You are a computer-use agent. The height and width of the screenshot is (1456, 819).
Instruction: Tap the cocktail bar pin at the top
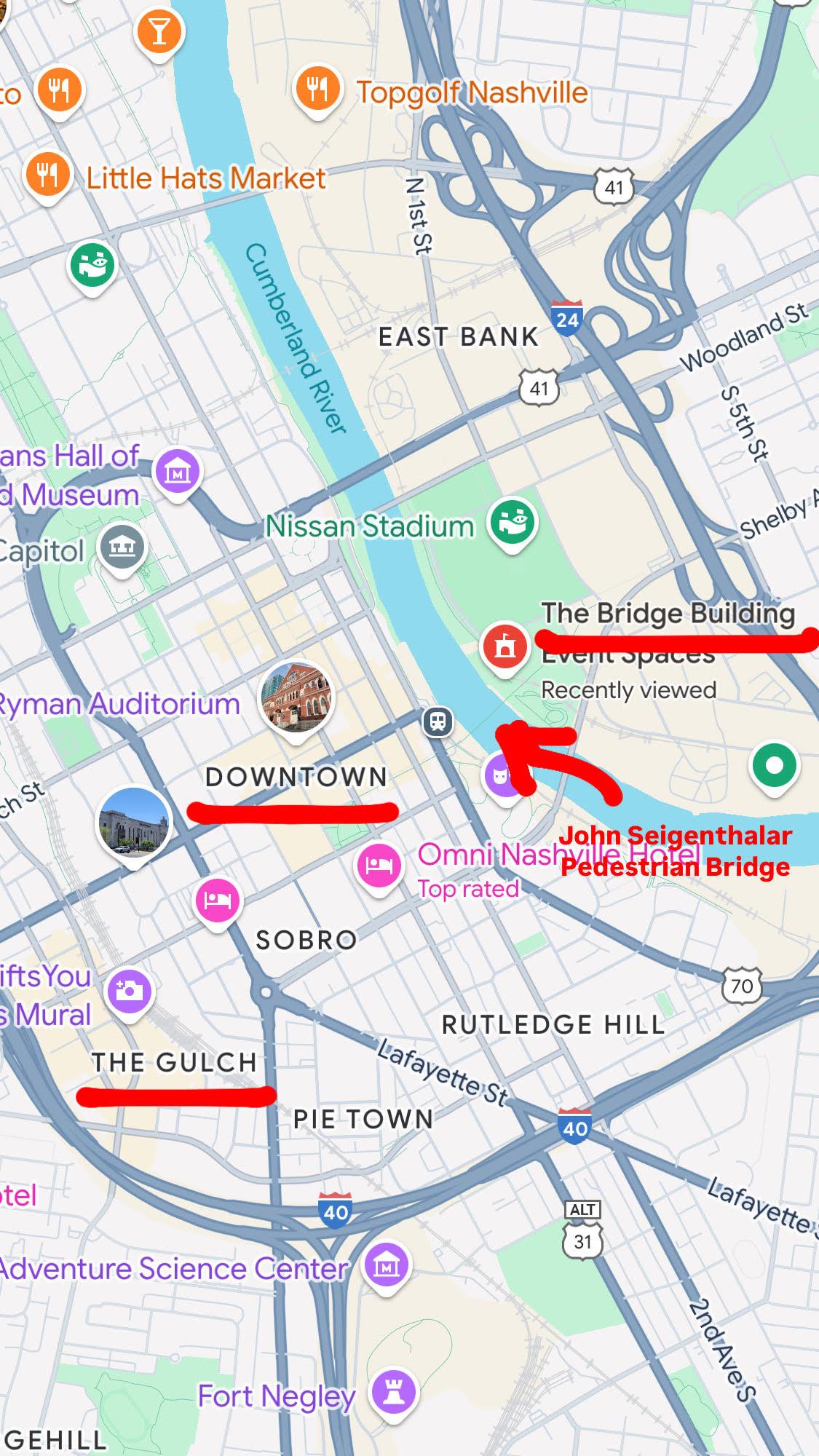coord(159,31)
